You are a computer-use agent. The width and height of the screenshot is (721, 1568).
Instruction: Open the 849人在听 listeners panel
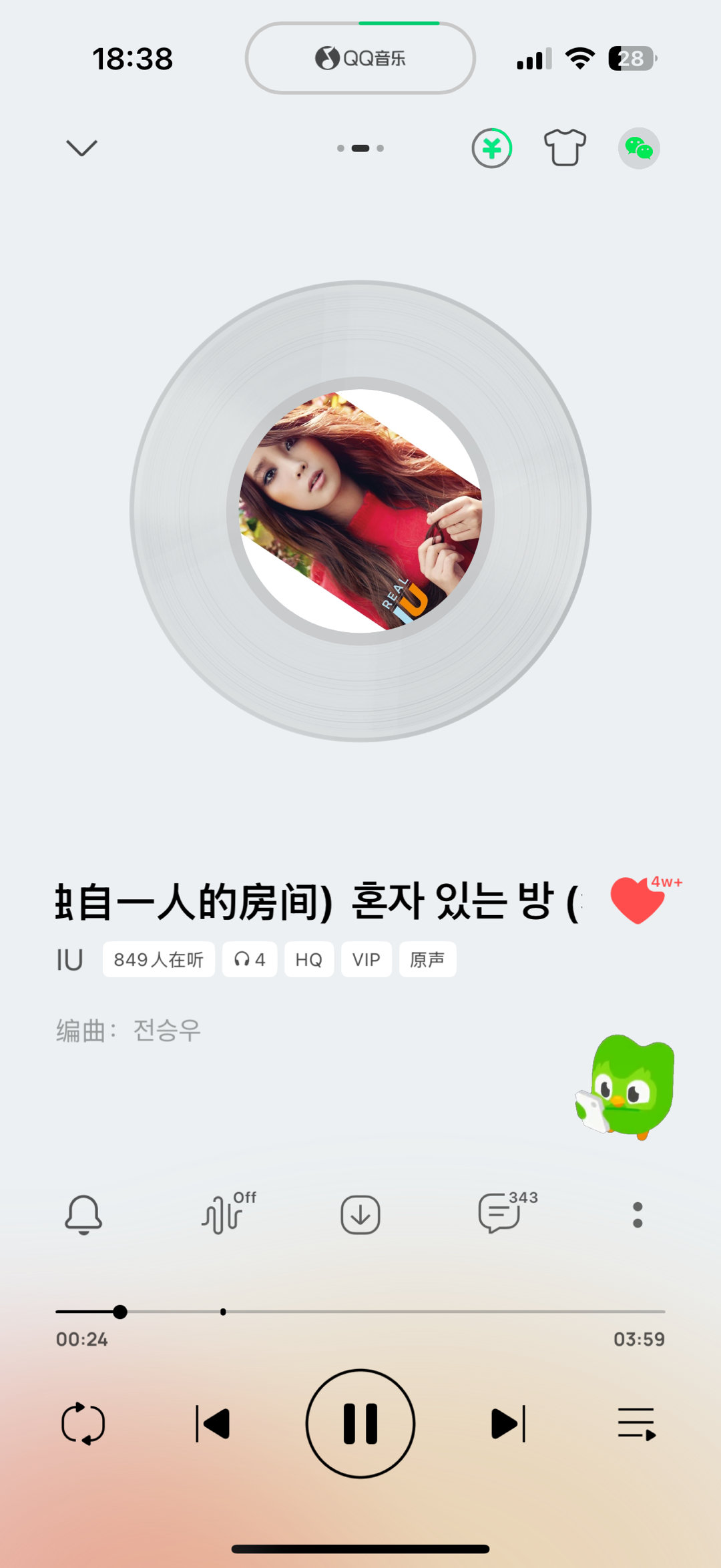(x=159, y=959)
